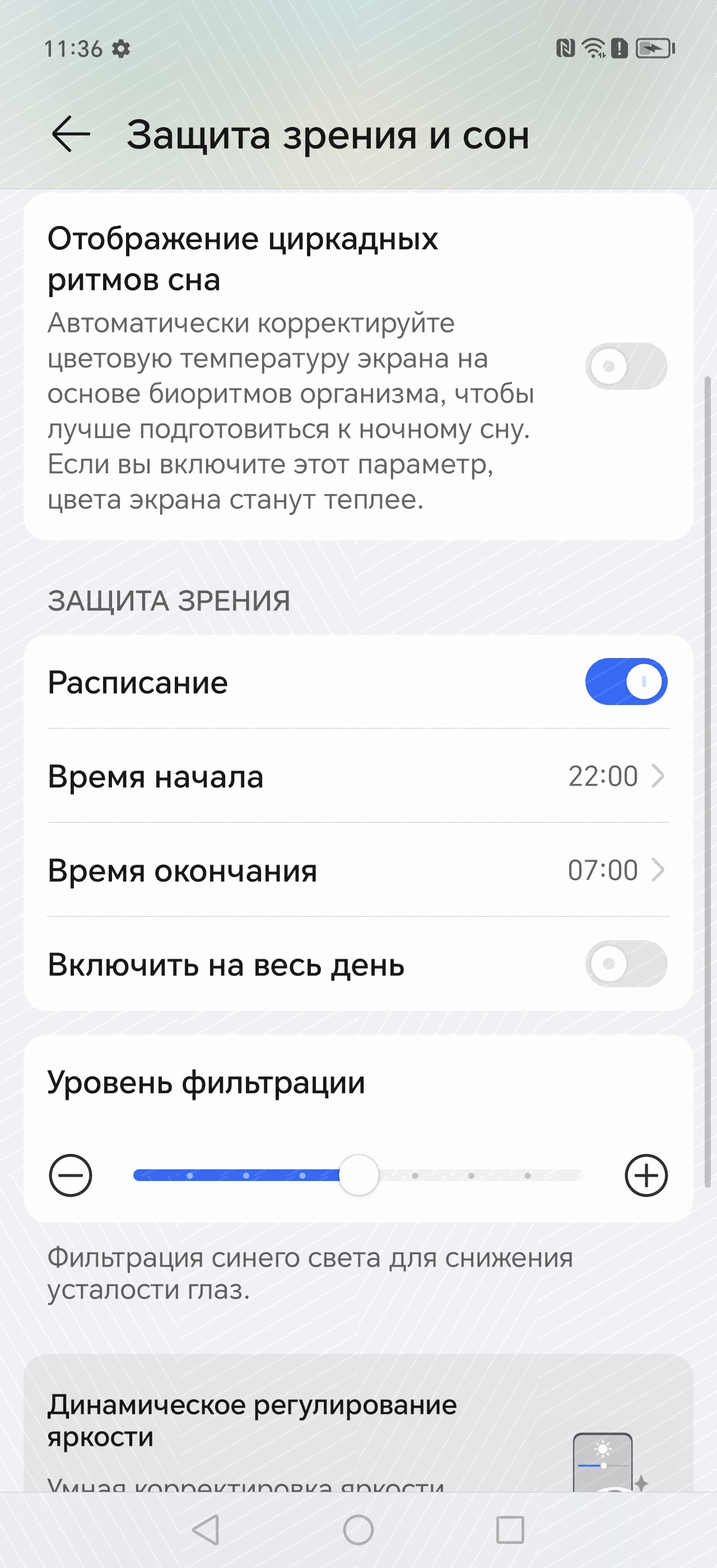Screen dimensions: 717x1568
Task: Open Время окончания setting
Action: 358,870
